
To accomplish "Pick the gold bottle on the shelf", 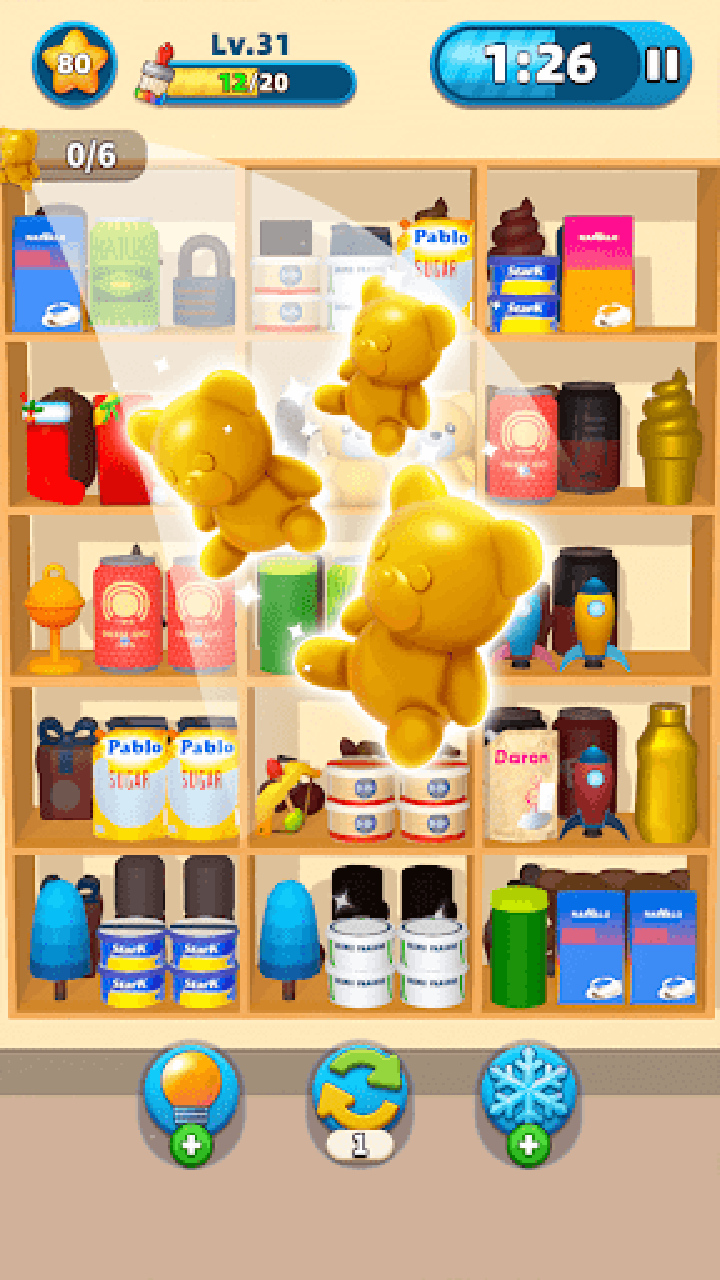I will pyautogui.click(x=665, y=773).
